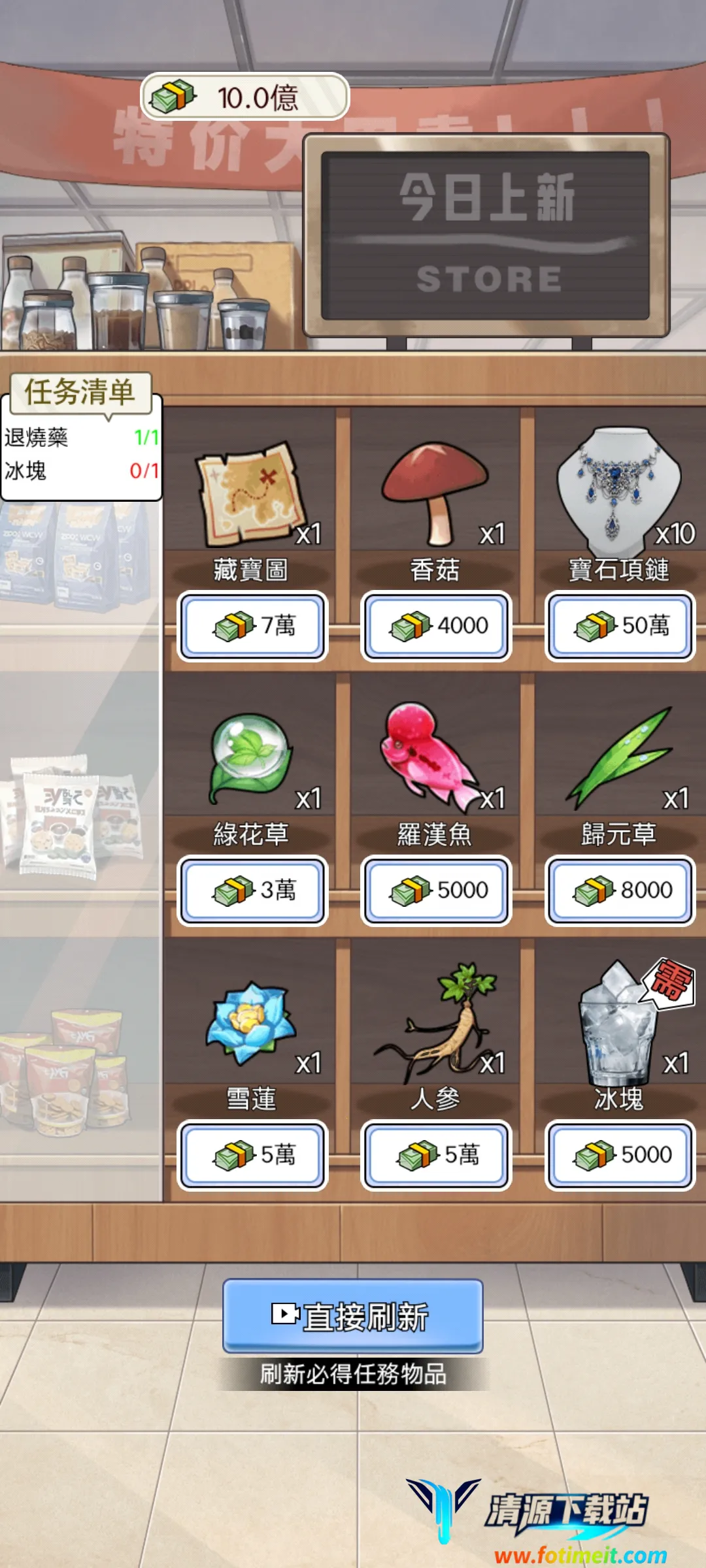Tap the 10.0億 cash balance
This screenshot has width=706, height=1568.
(245, 97)
